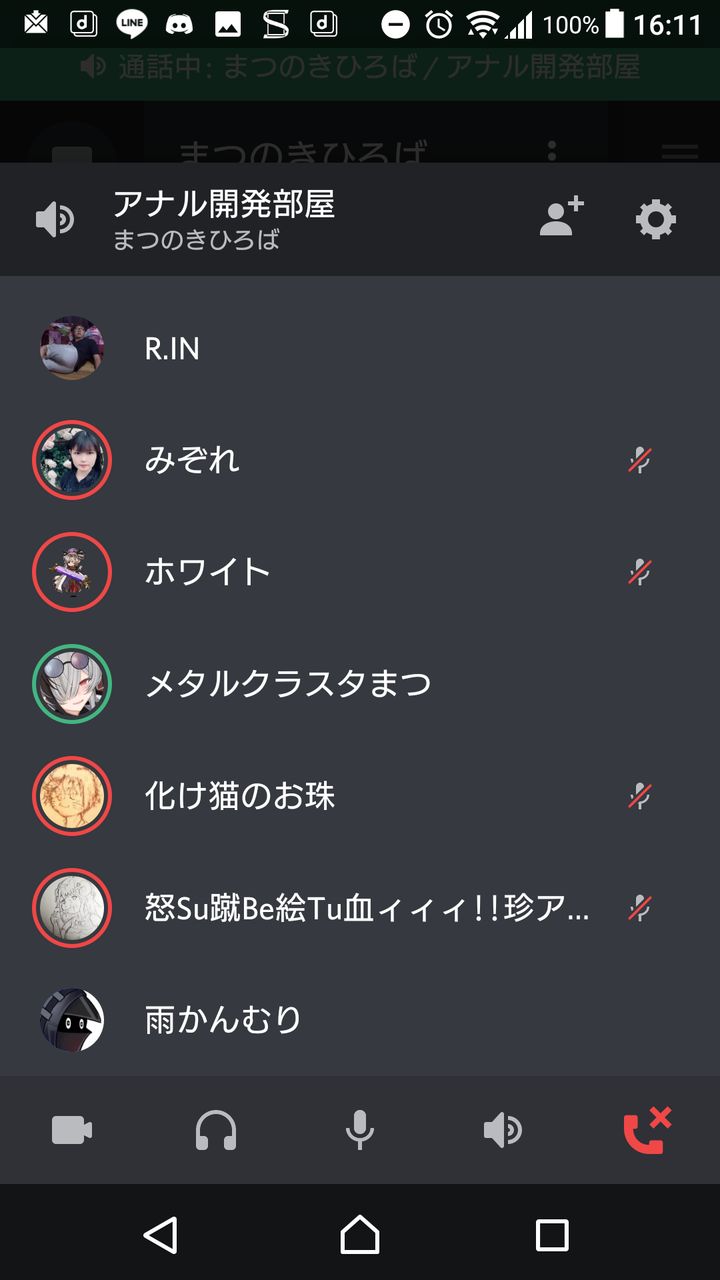The width and height of the screenshot is (720, 1280).
Task: Return to the Android home screen
Action: pos(360,1235)
